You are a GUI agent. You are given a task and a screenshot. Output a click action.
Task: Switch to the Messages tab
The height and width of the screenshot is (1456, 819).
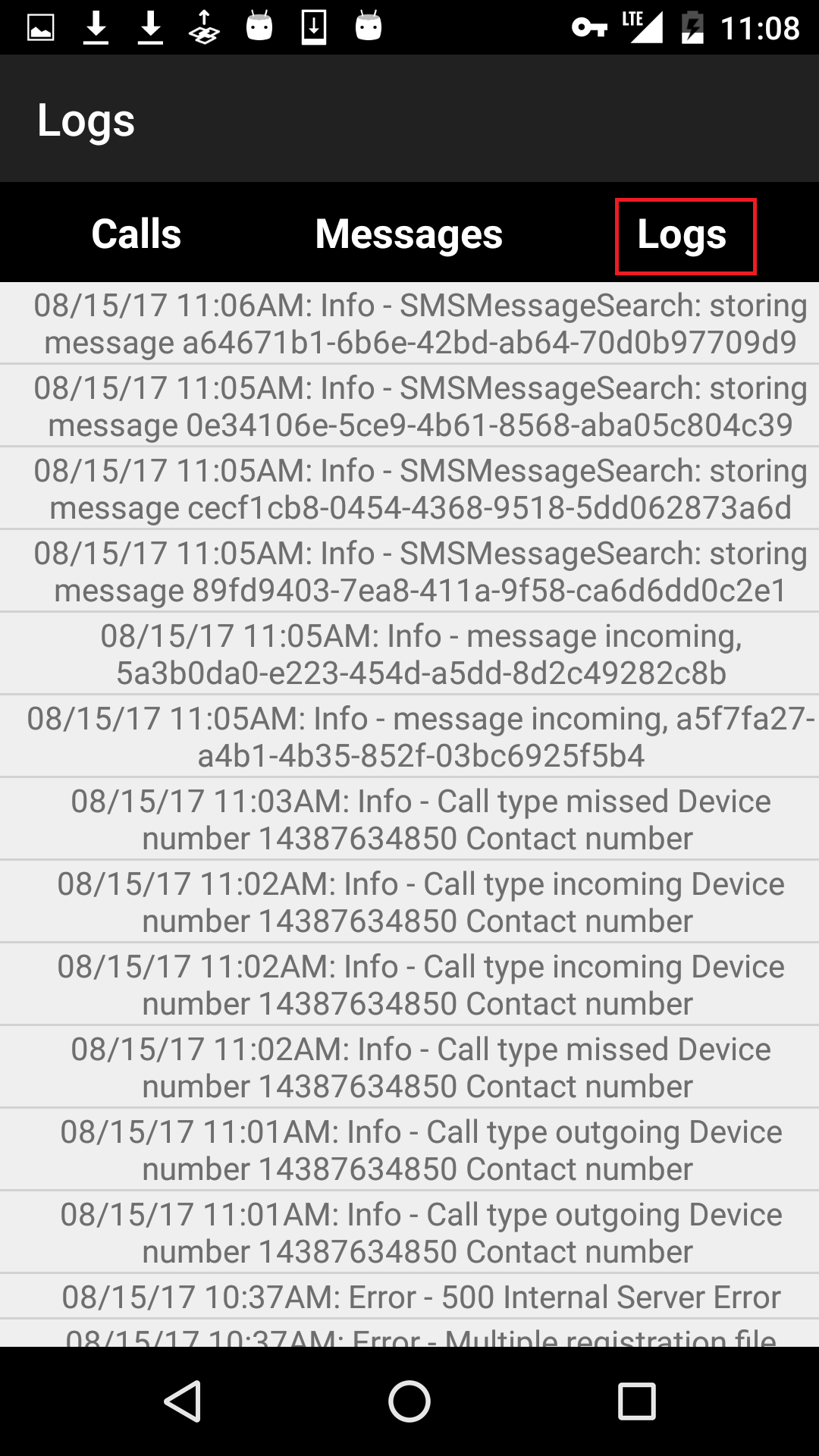click(409, 234)
